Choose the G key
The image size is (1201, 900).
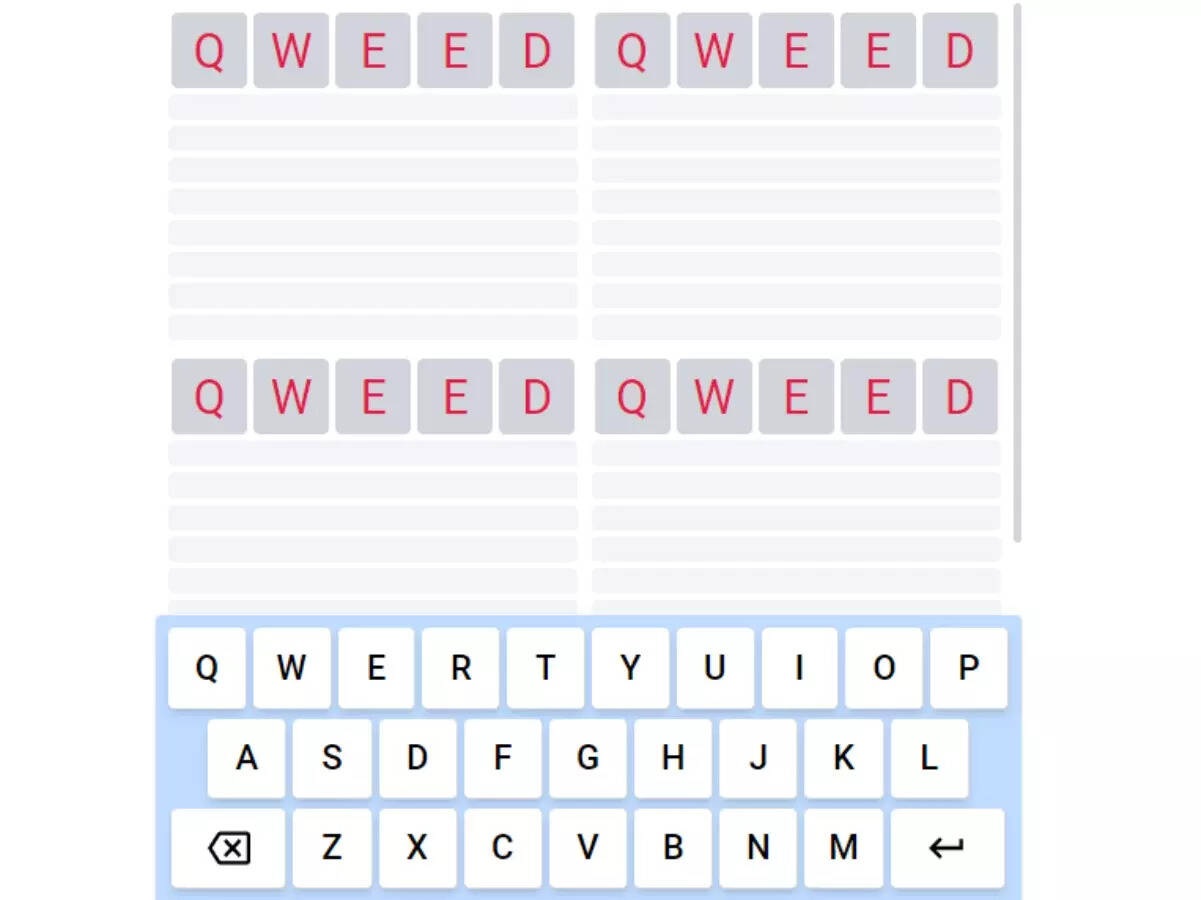point(587,758)
